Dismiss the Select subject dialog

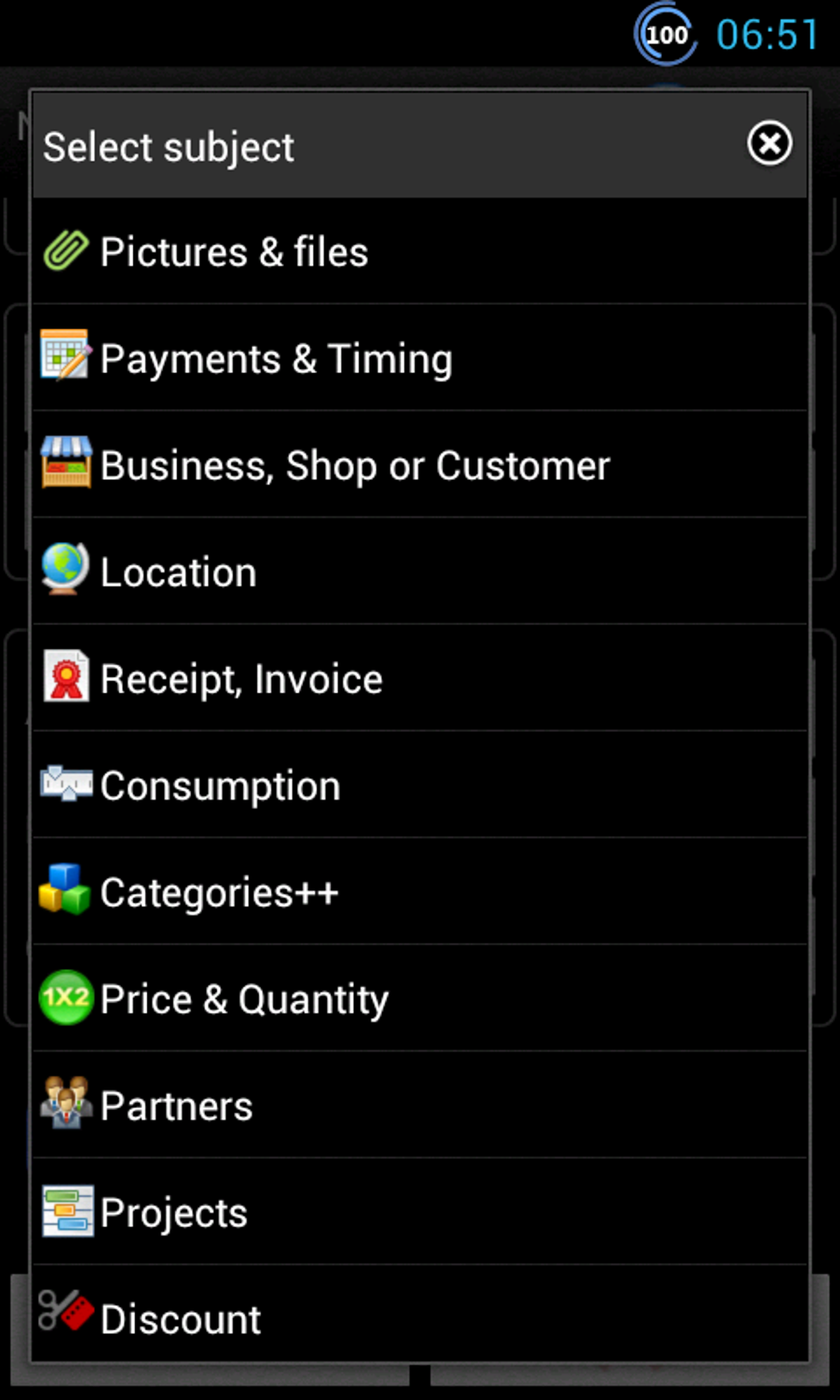(x=768, y=145)
